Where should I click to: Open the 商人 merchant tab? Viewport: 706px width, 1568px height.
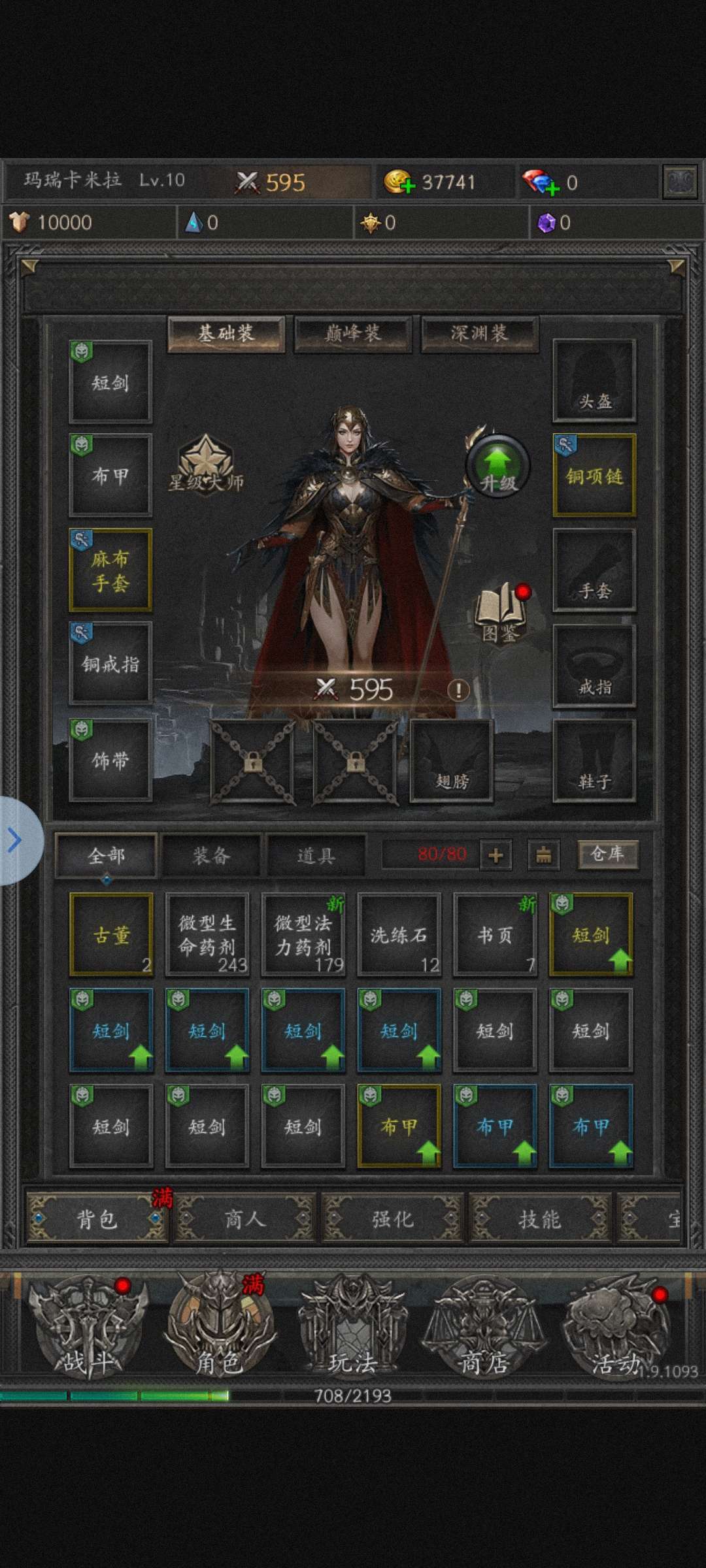tap(245, 1218)
